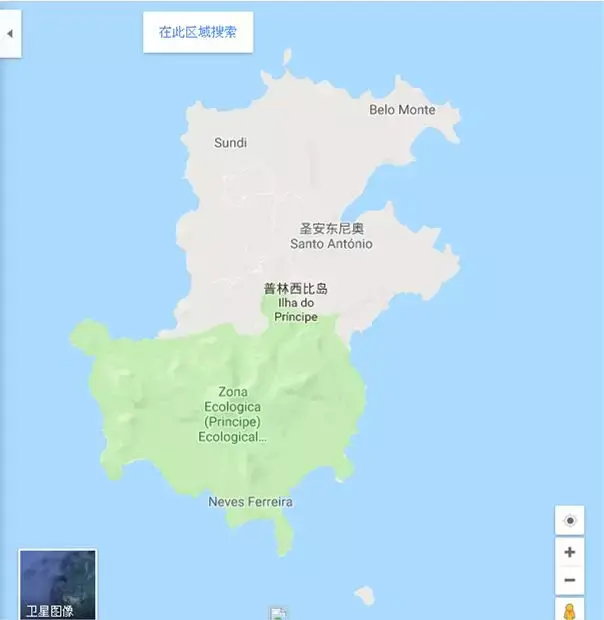Switch to 卫星图像 satellite view
This screenshot has width=604, height=620.
58,584
